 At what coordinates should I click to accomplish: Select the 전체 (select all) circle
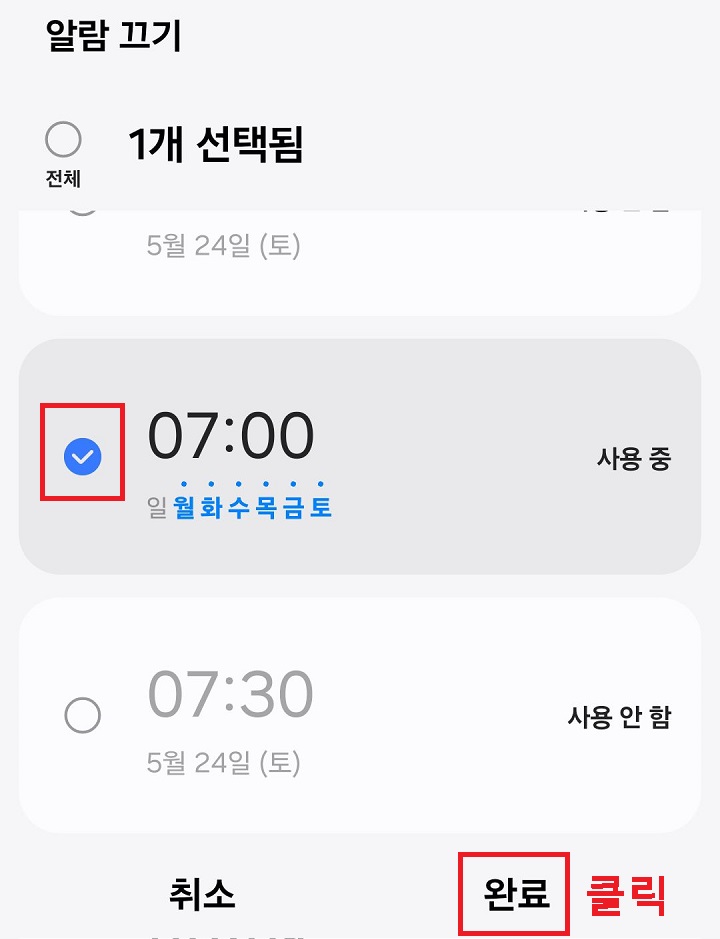64,142
